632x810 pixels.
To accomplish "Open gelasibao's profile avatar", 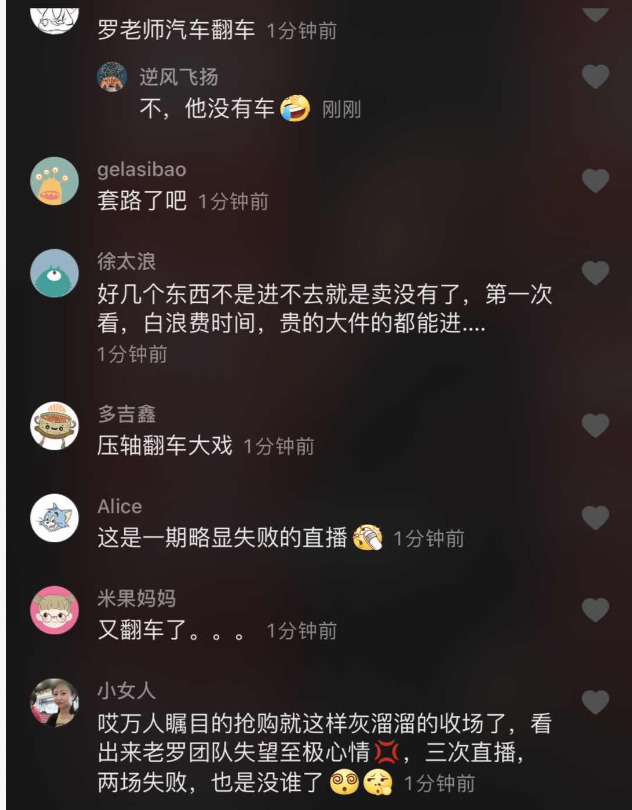I will point(55,181).
